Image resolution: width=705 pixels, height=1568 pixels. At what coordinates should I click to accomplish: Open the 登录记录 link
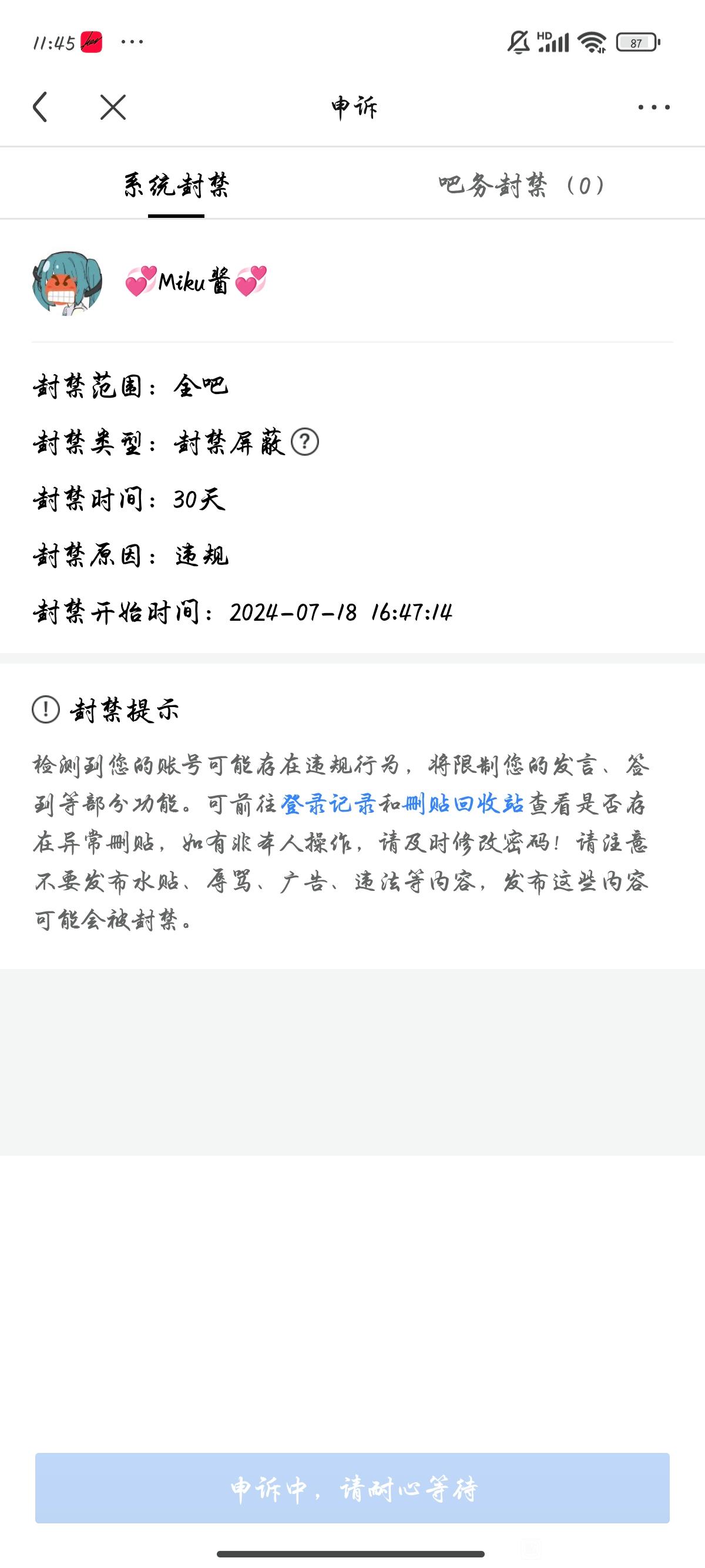tap(328, 804)
